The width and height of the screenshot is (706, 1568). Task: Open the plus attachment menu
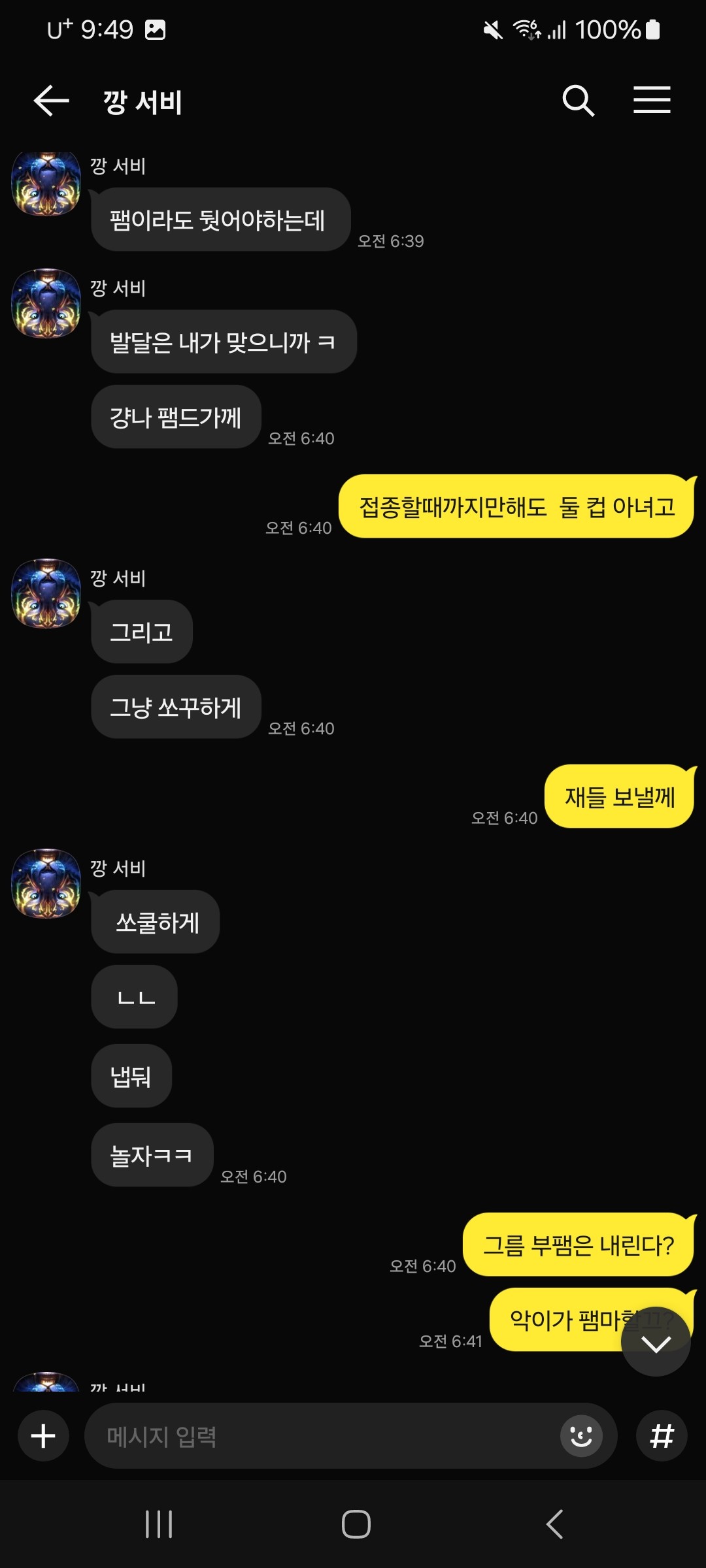(43, 1436)
